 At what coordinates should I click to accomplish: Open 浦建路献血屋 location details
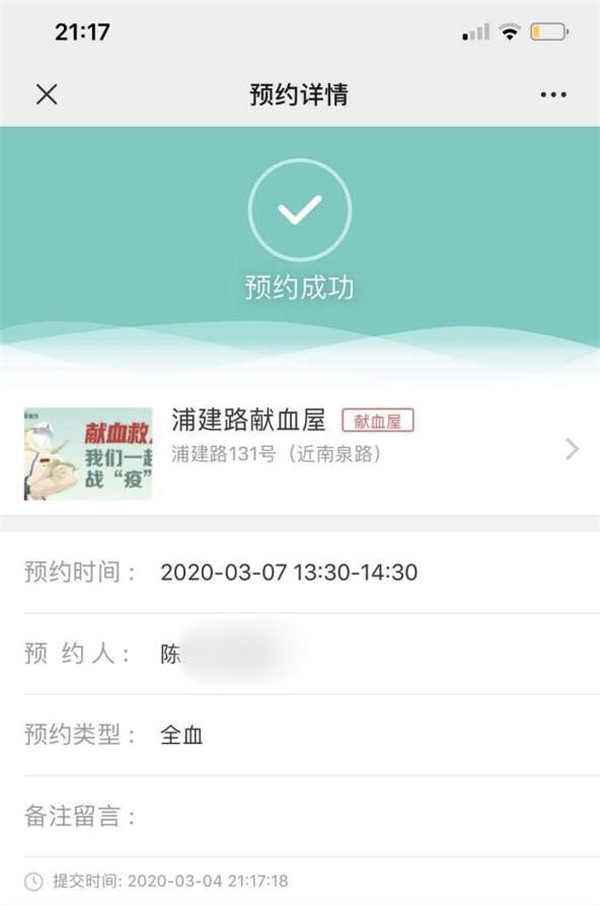tap(300, 449)
